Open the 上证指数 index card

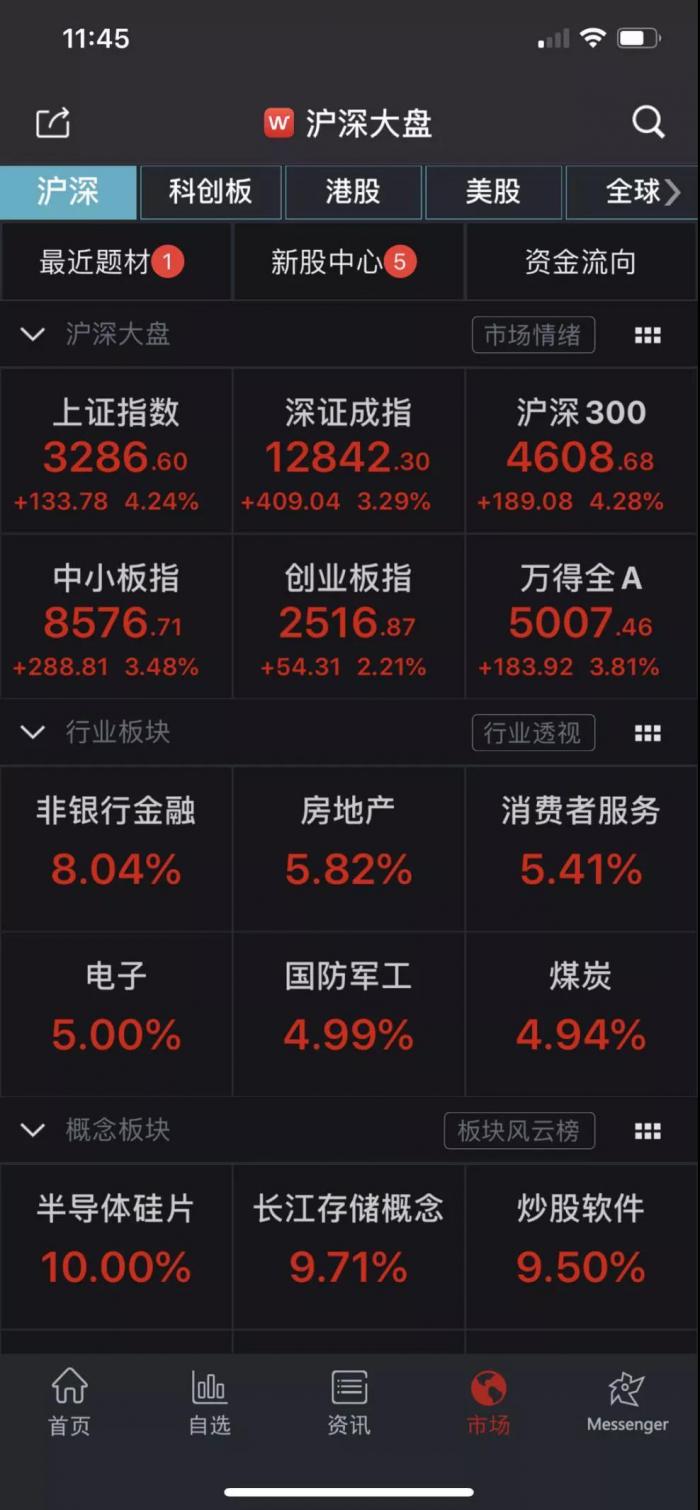pos(116,450)
